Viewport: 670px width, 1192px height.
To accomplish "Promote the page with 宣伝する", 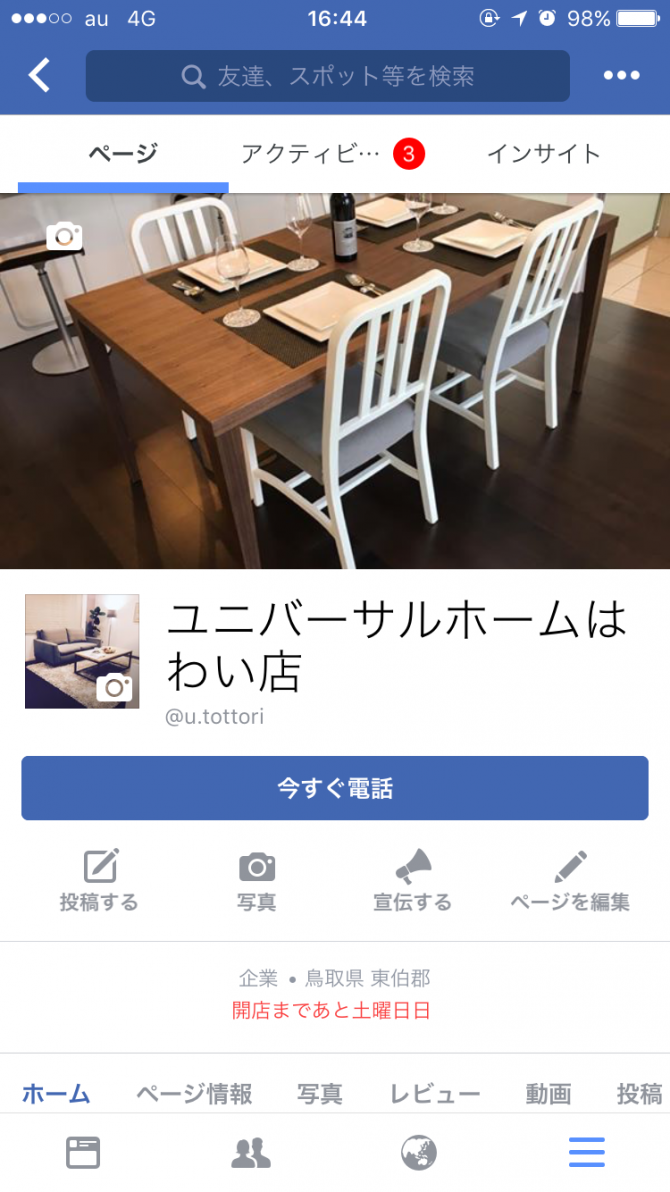I will [x=413, y=880].
